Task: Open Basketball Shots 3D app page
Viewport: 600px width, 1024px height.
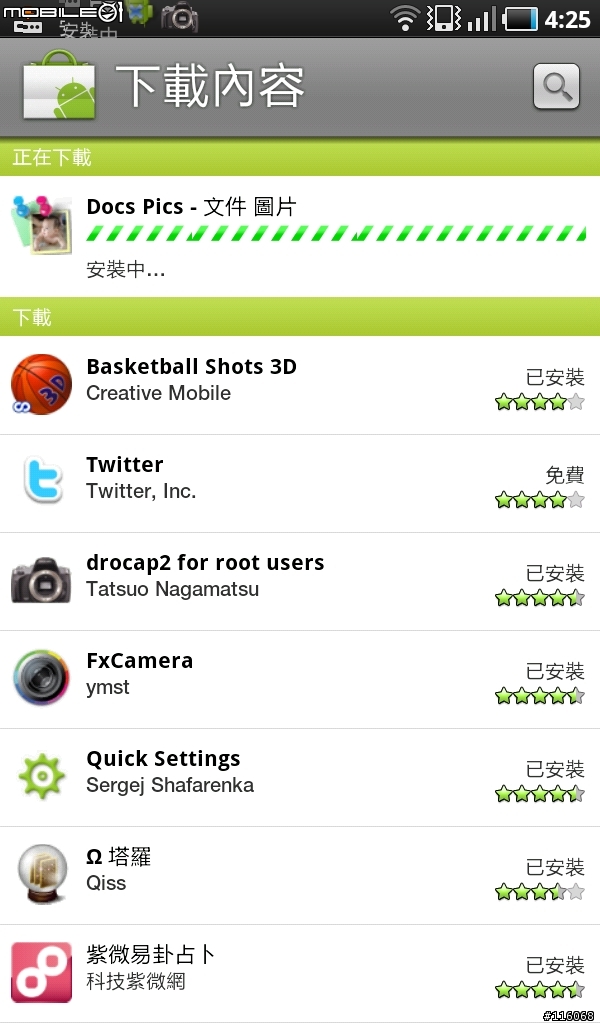Action: tap(300, 385)
